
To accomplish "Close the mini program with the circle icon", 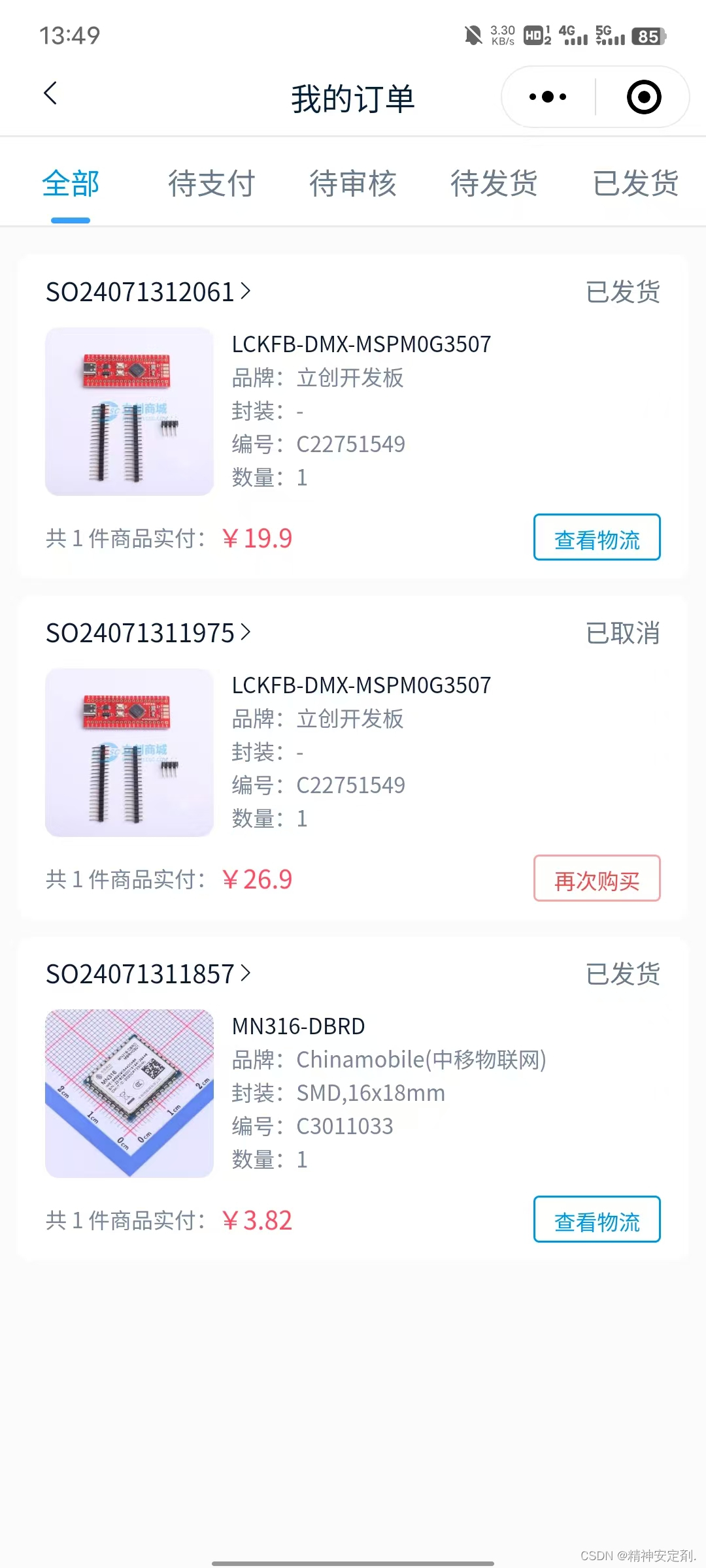I will [x=644, y=97].
